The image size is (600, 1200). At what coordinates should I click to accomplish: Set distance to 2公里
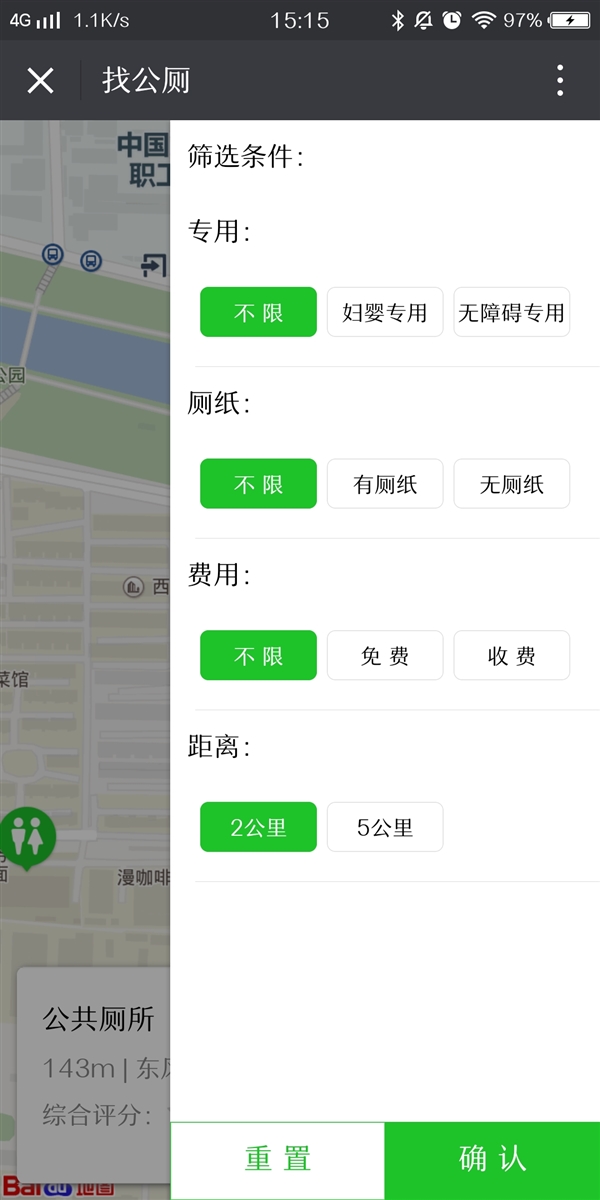258,827
